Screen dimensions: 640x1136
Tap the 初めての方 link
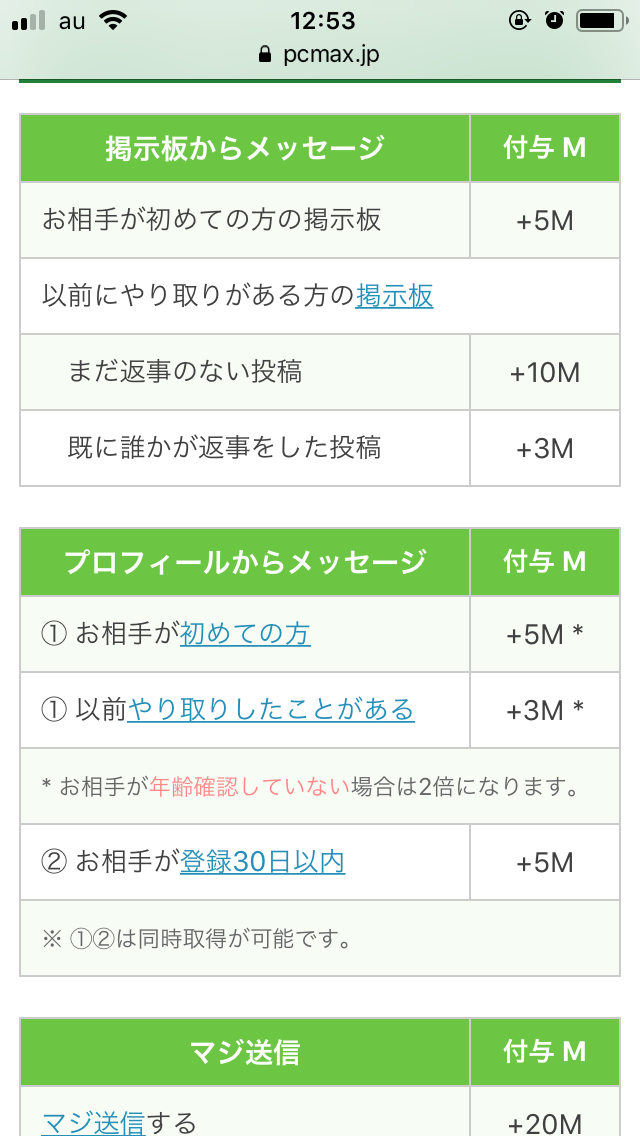(x=245, y=634)
